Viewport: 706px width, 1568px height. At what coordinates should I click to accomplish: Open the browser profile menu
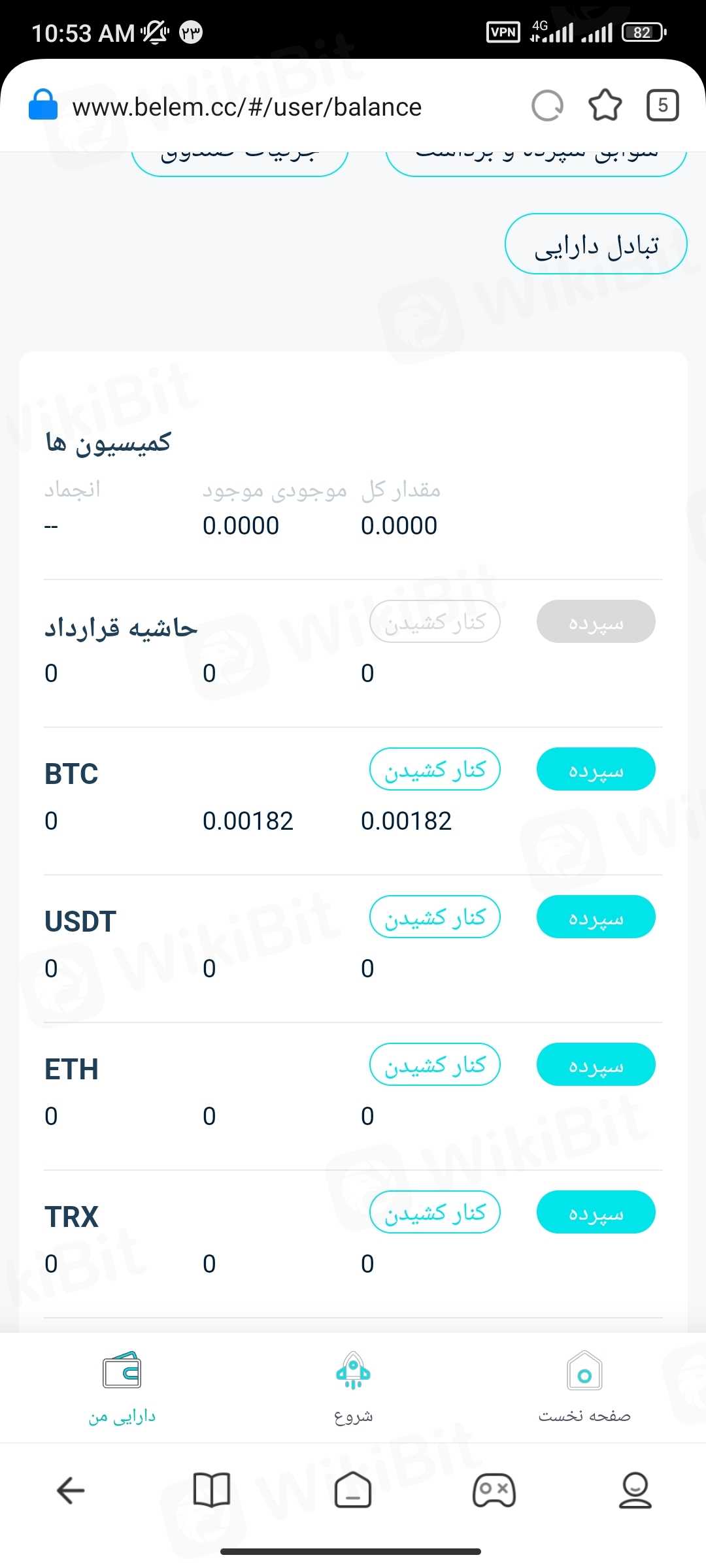pyautogui.click(x=635, y=1490)
